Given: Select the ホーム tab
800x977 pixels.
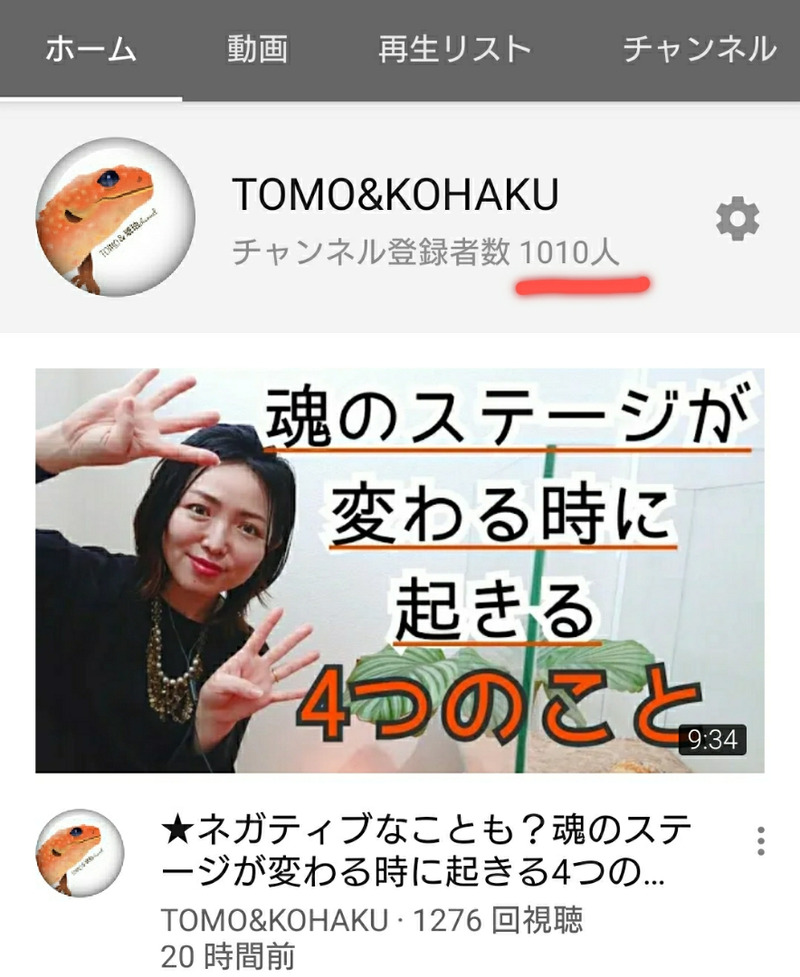Looking at the screenshot, I should (x=90, y=48).
